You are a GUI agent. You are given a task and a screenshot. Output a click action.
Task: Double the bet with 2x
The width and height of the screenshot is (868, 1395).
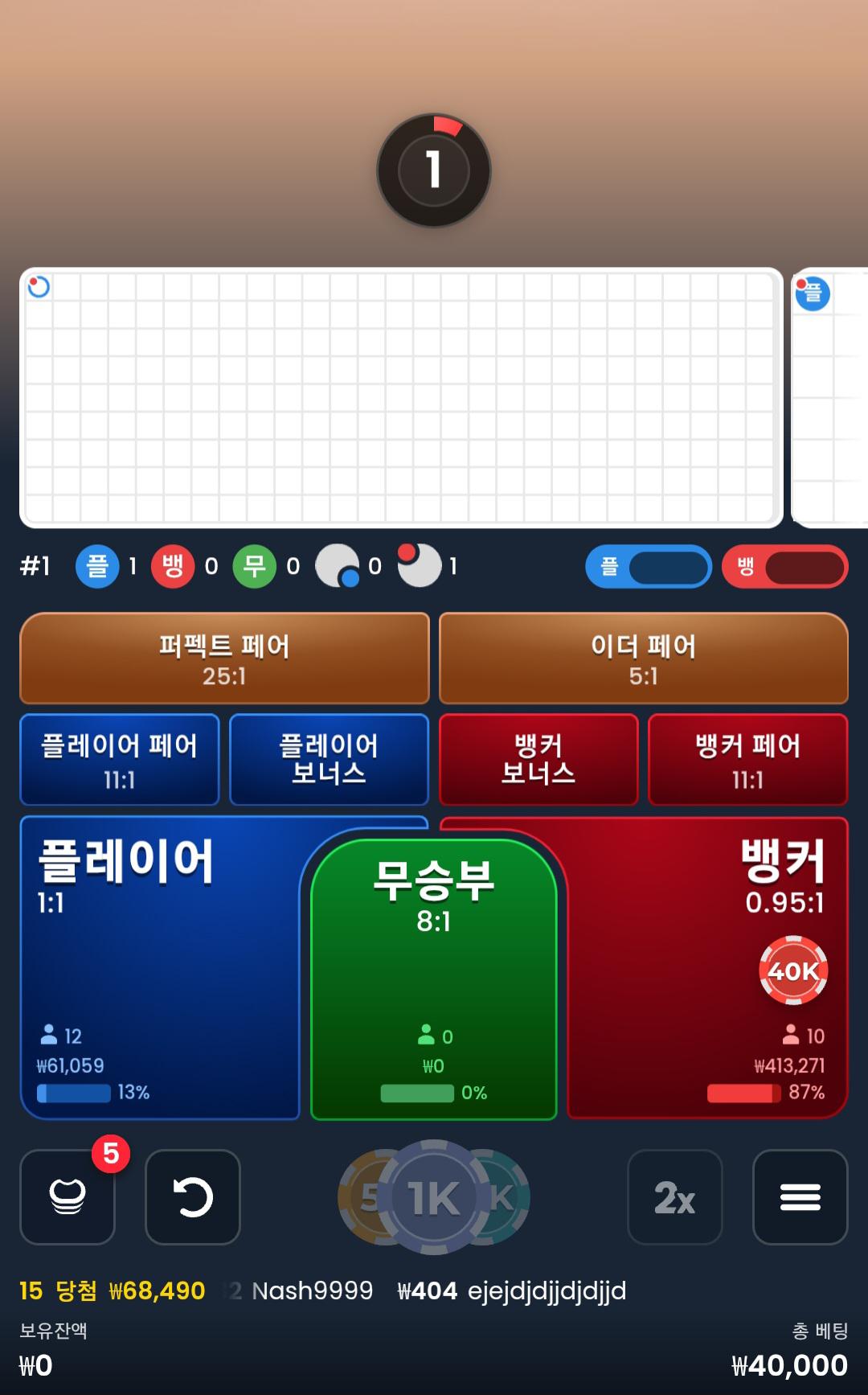674,1197
